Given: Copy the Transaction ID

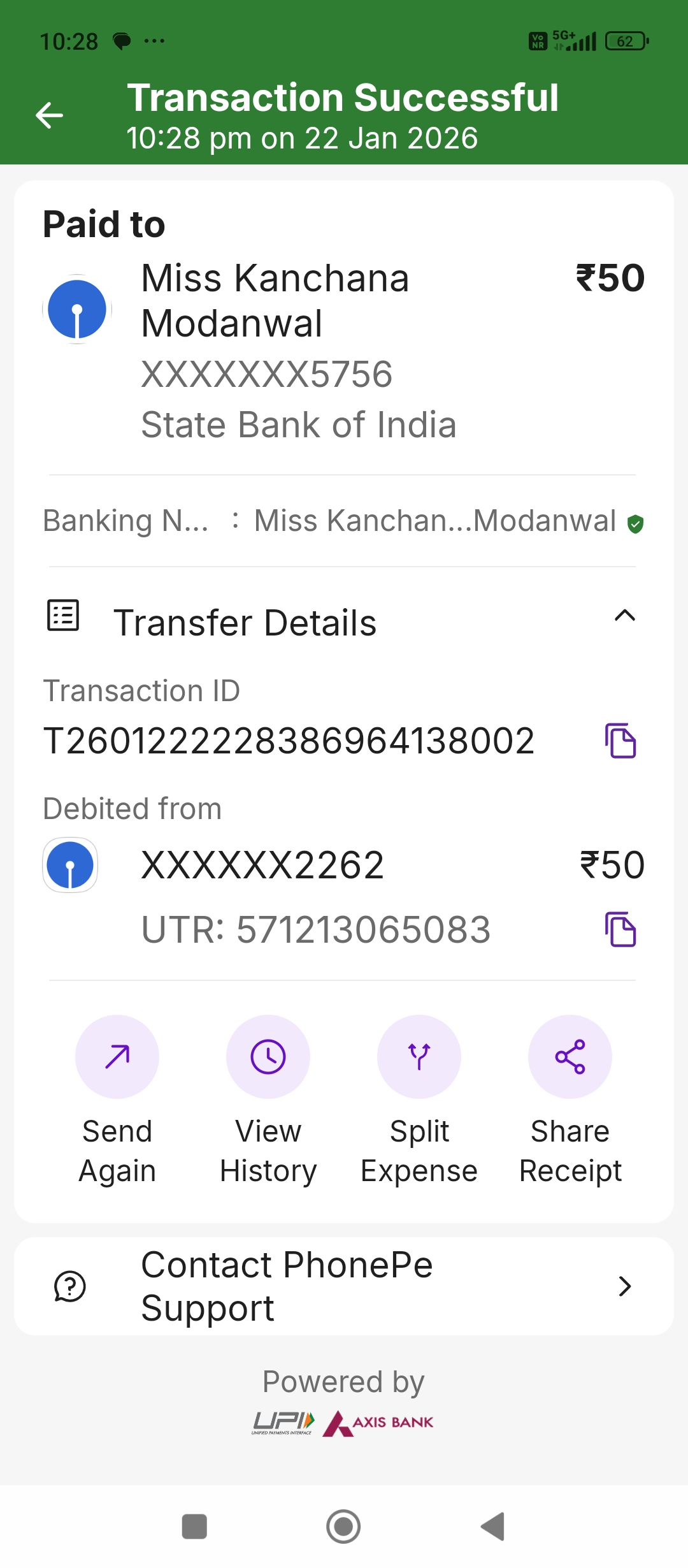Looking at the screenshot, I should coord(620,741).
